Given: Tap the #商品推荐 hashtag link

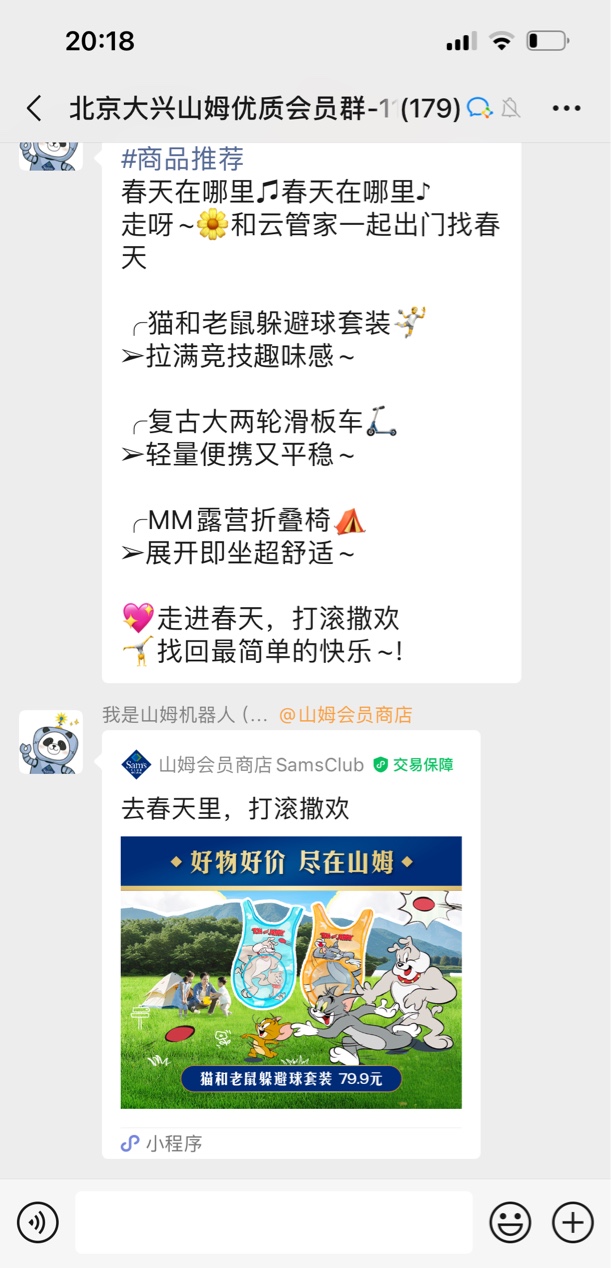Looking at the screenshot, I should point(182,159).
